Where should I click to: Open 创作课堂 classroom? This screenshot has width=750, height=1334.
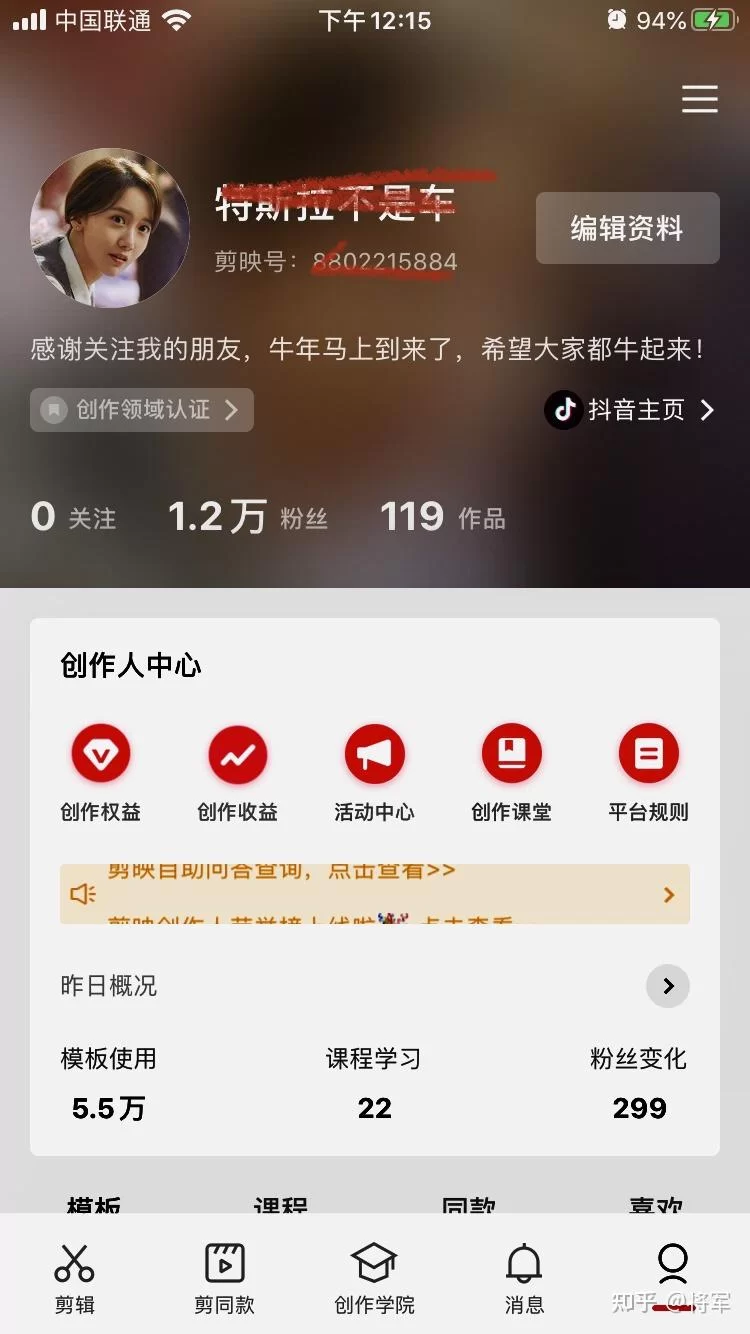coord(511,772)
